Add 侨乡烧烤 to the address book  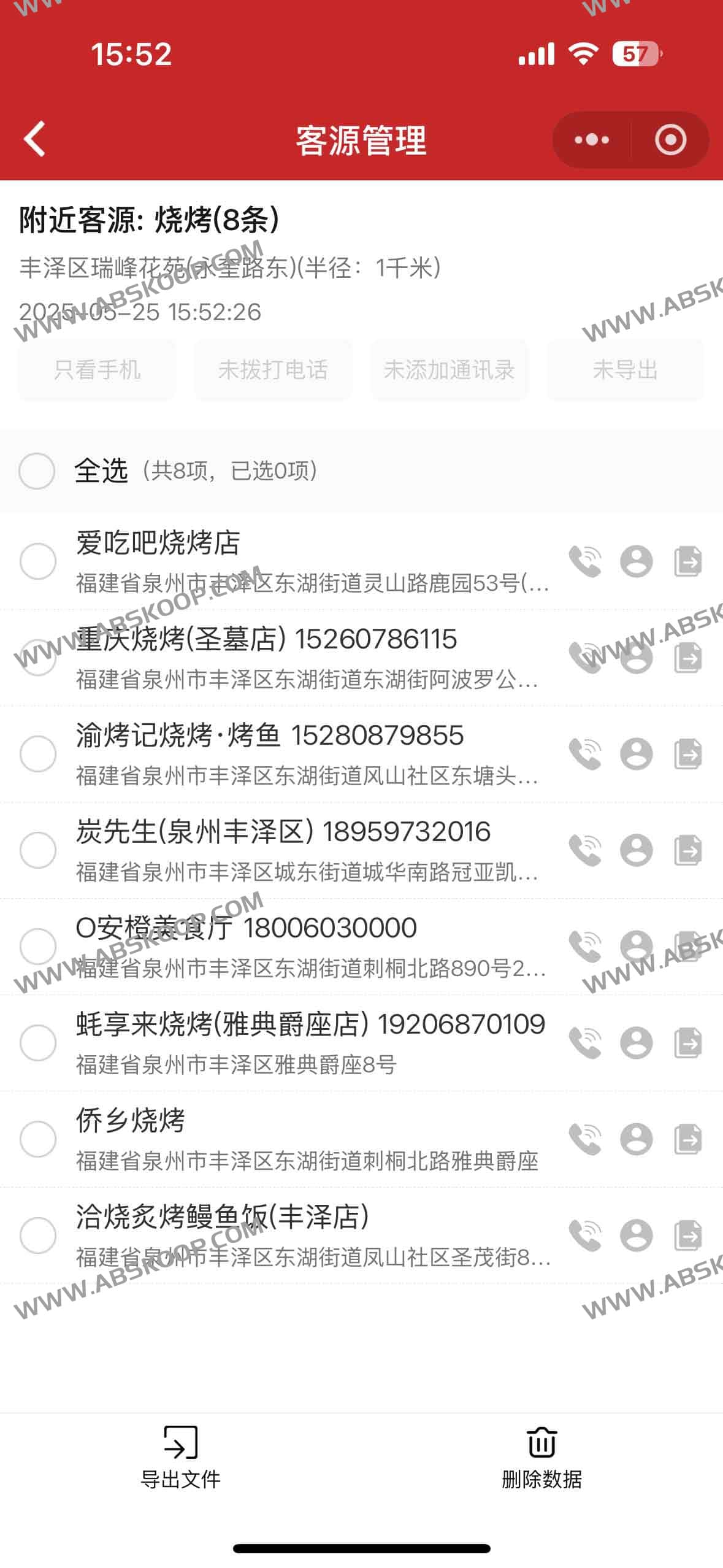[637, 1139]
